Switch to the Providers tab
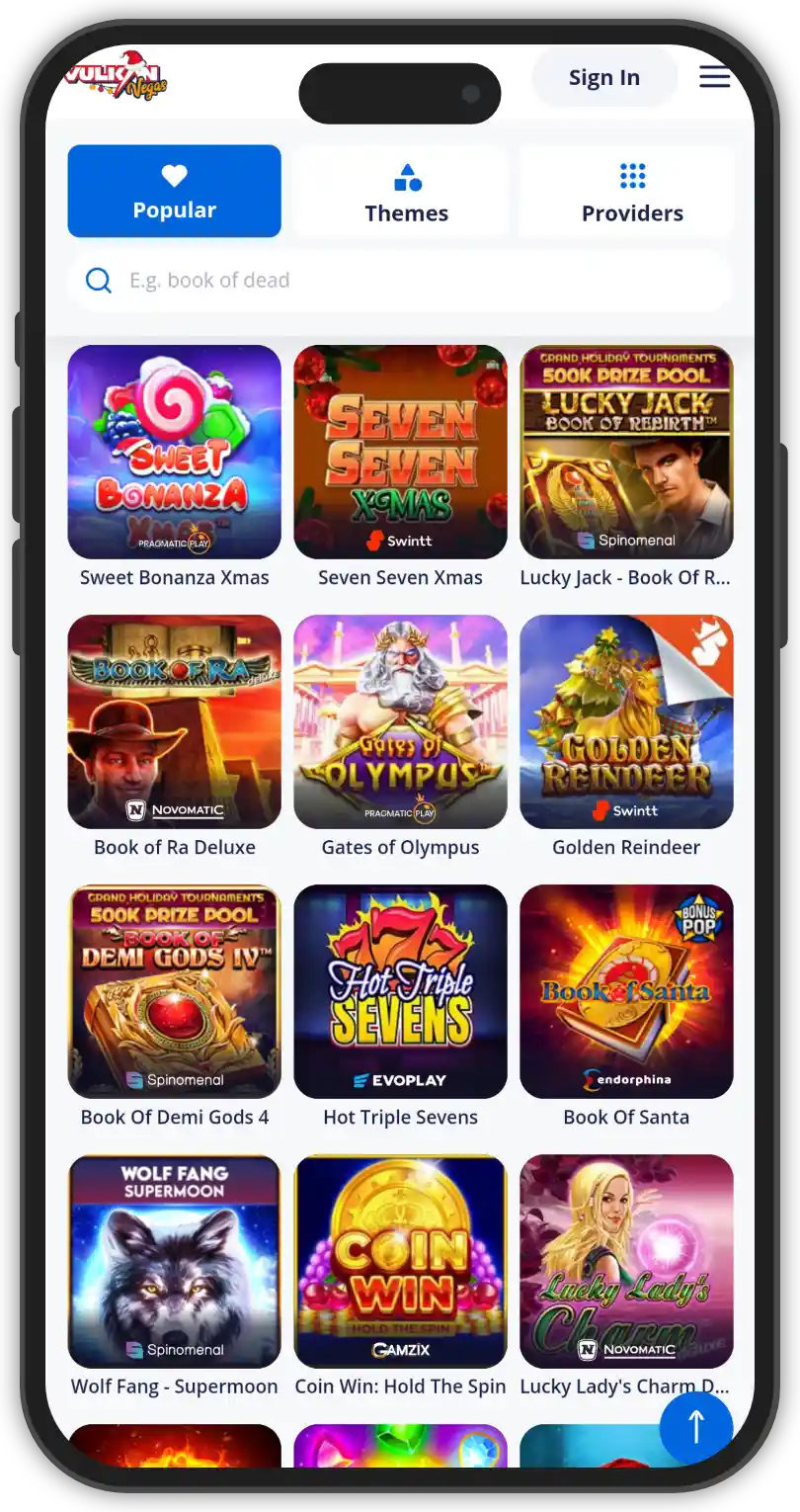Viewport: 800px width, 1512px height. pyautogui.click(x=632, y=192)
